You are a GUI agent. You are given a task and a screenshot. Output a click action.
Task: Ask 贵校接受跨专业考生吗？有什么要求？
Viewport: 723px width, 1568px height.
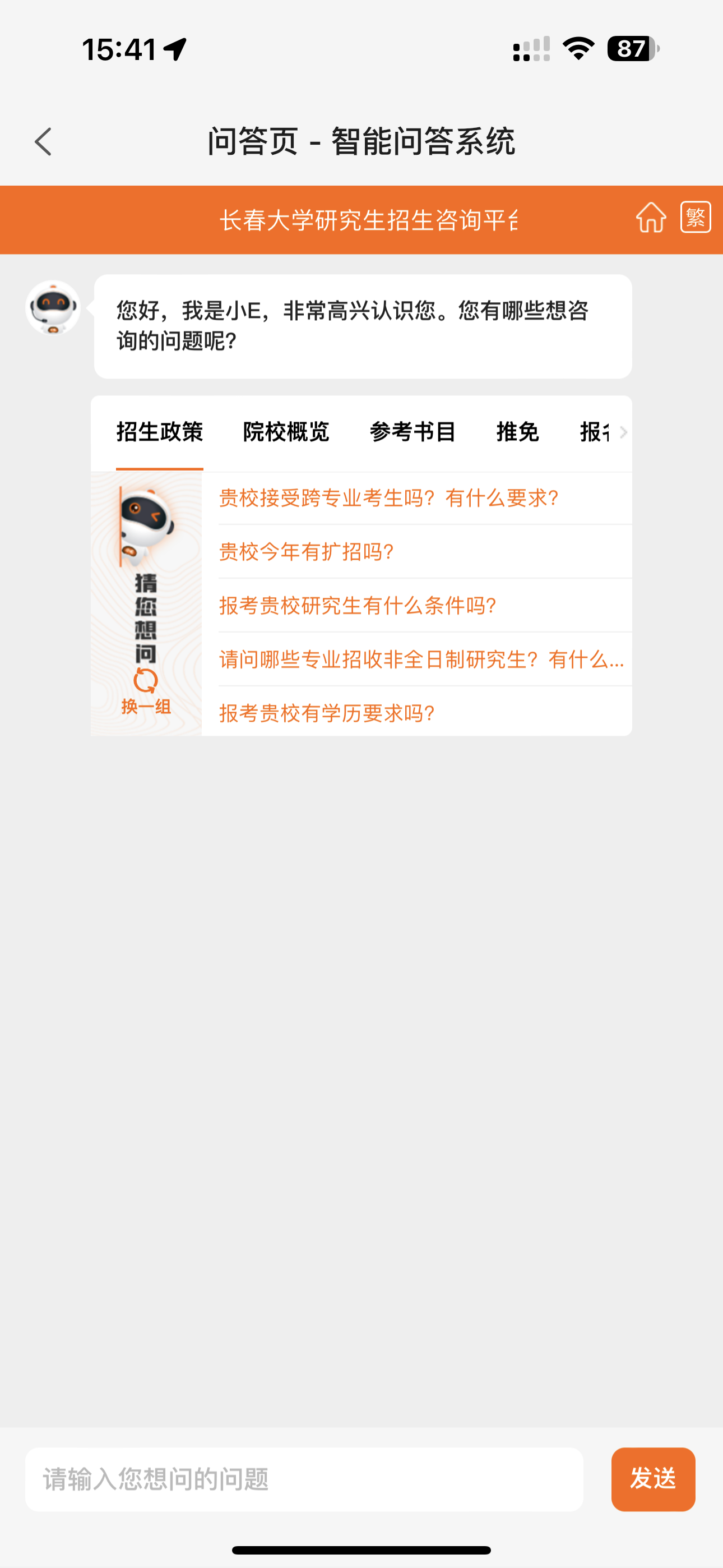point(389,498)
